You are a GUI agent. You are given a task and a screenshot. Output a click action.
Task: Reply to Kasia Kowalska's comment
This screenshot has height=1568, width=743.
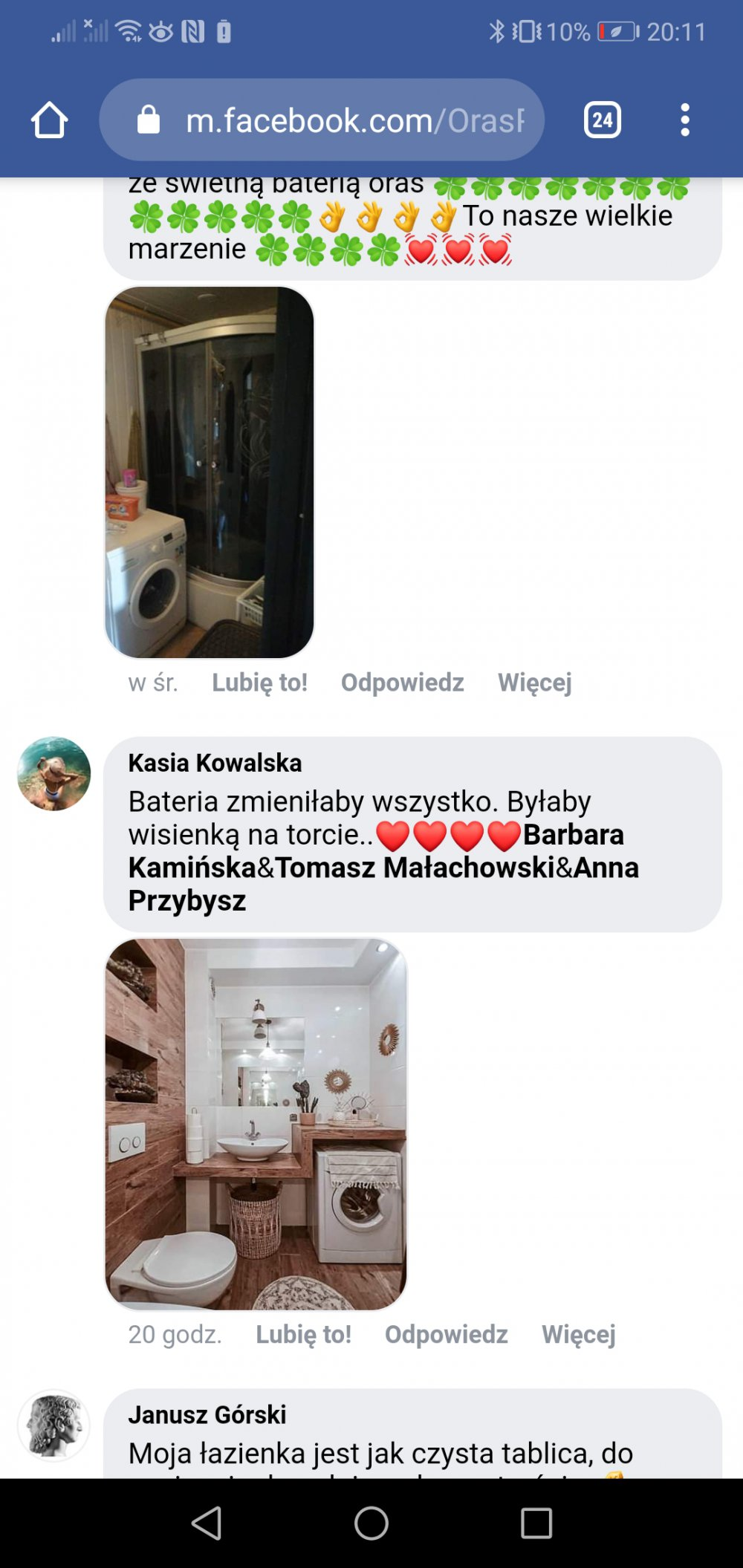pyautogui.click(x=446, y=1334)
